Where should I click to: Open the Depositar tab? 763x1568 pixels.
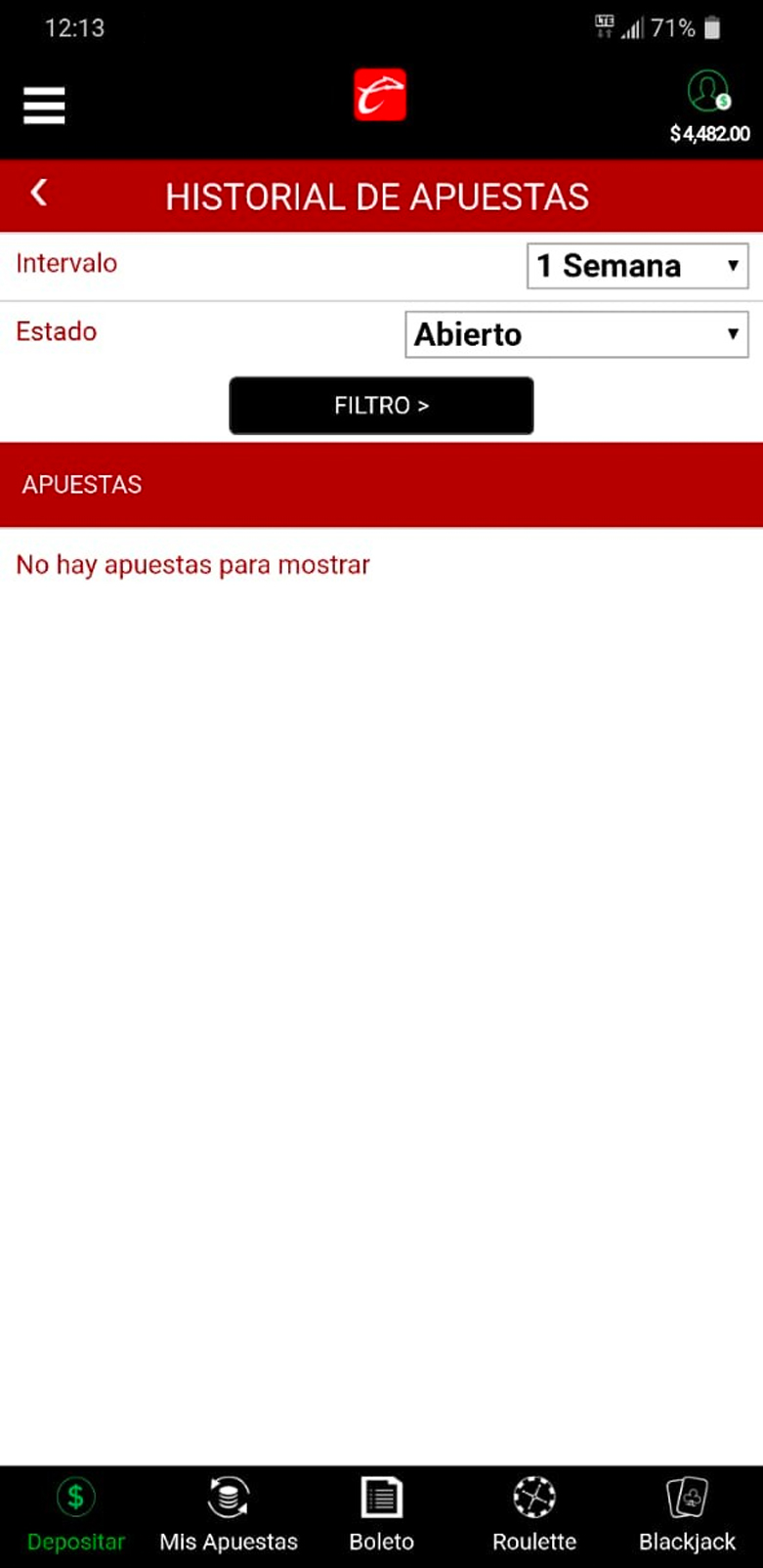76,1515
